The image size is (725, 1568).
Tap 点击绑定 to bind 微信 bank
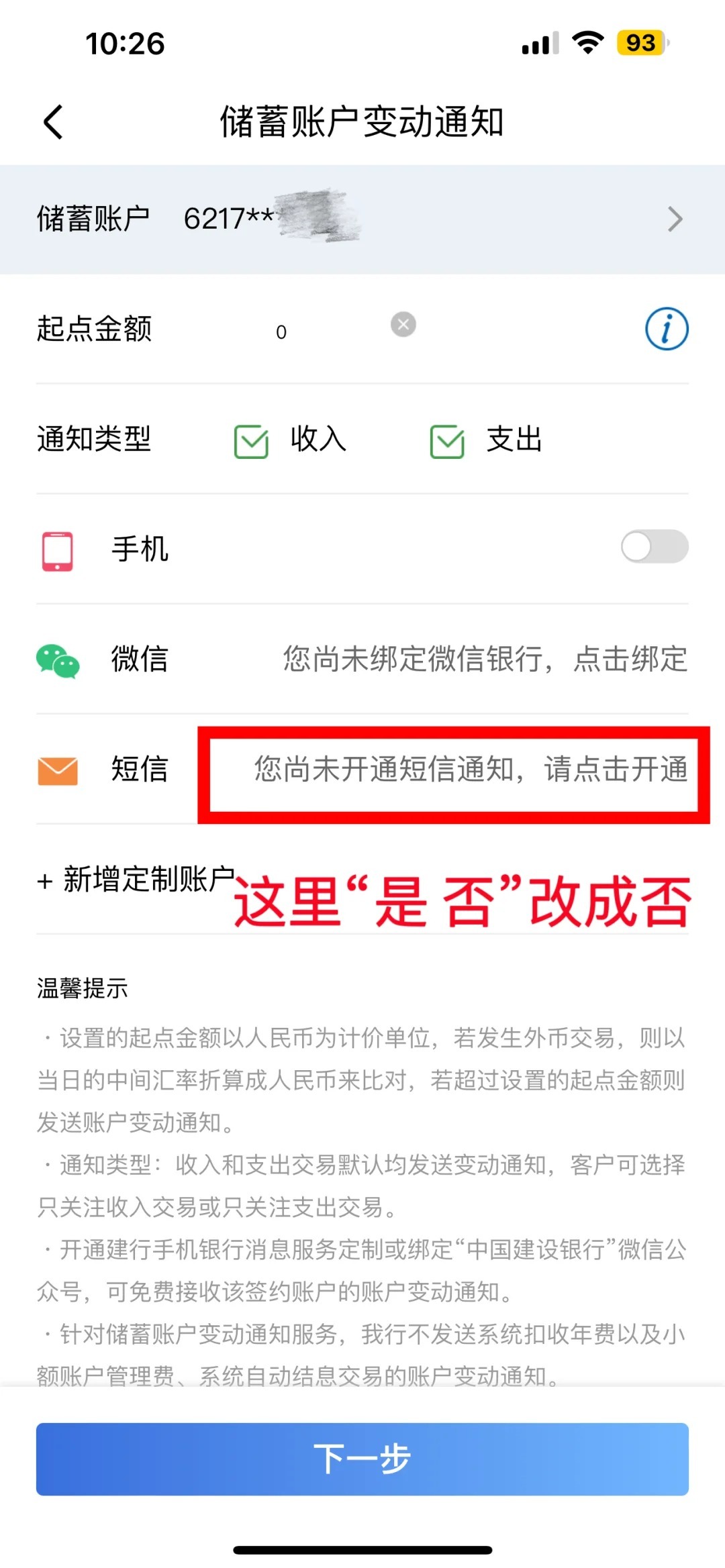tap(630, 659)
